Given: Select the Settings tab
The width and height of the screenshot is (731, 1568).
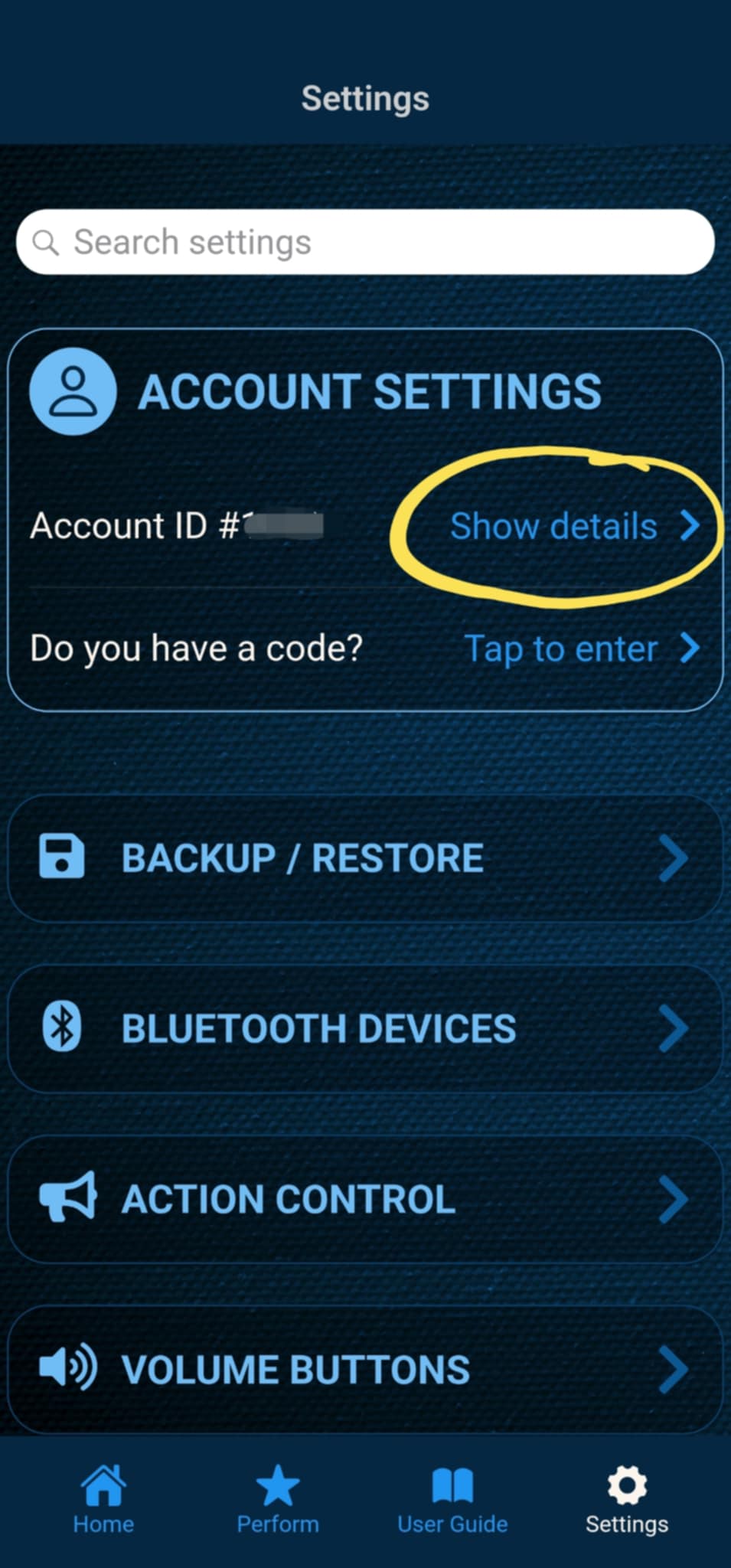Looking at the screenshot, I should 627,1499.
